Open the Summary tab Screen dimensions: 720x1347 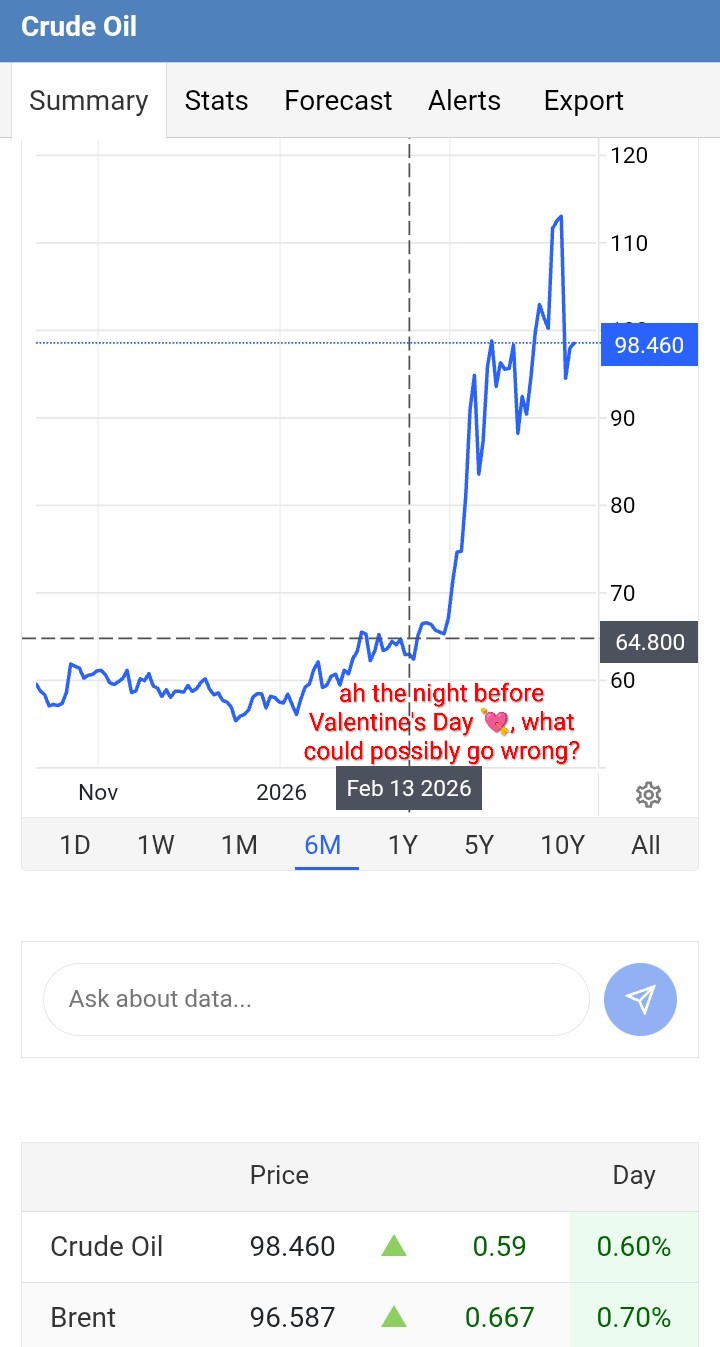[89, 101]
